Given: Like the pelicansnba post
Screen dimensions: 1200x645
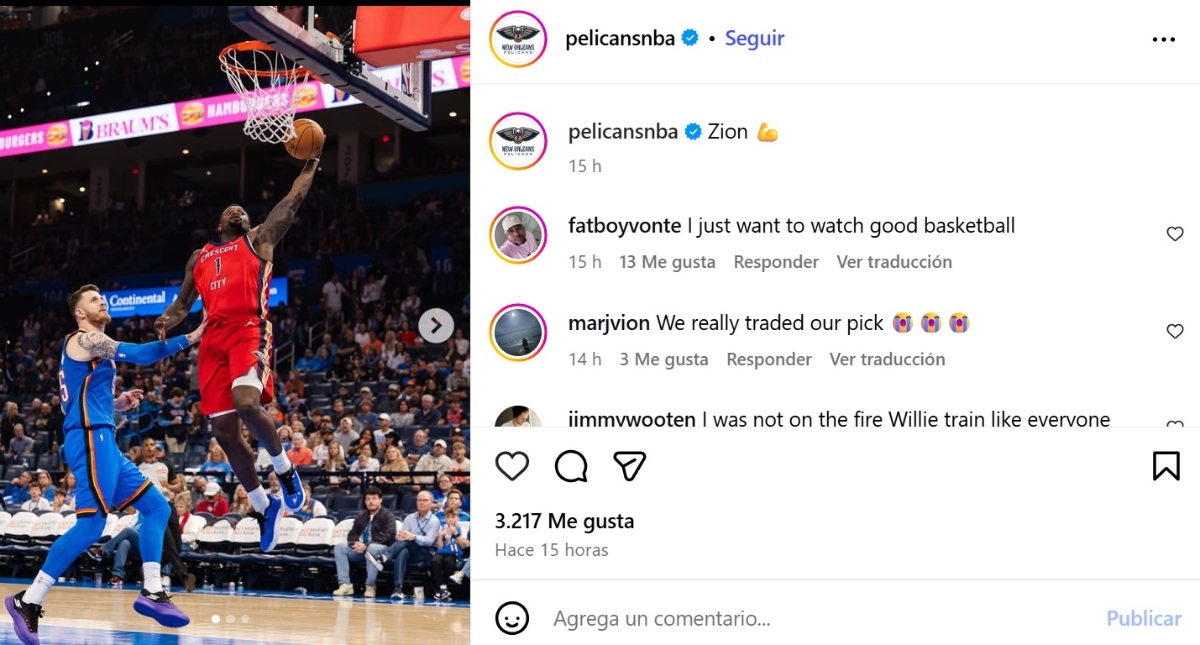Looking at the screenshot, I should tap(512, 466).
